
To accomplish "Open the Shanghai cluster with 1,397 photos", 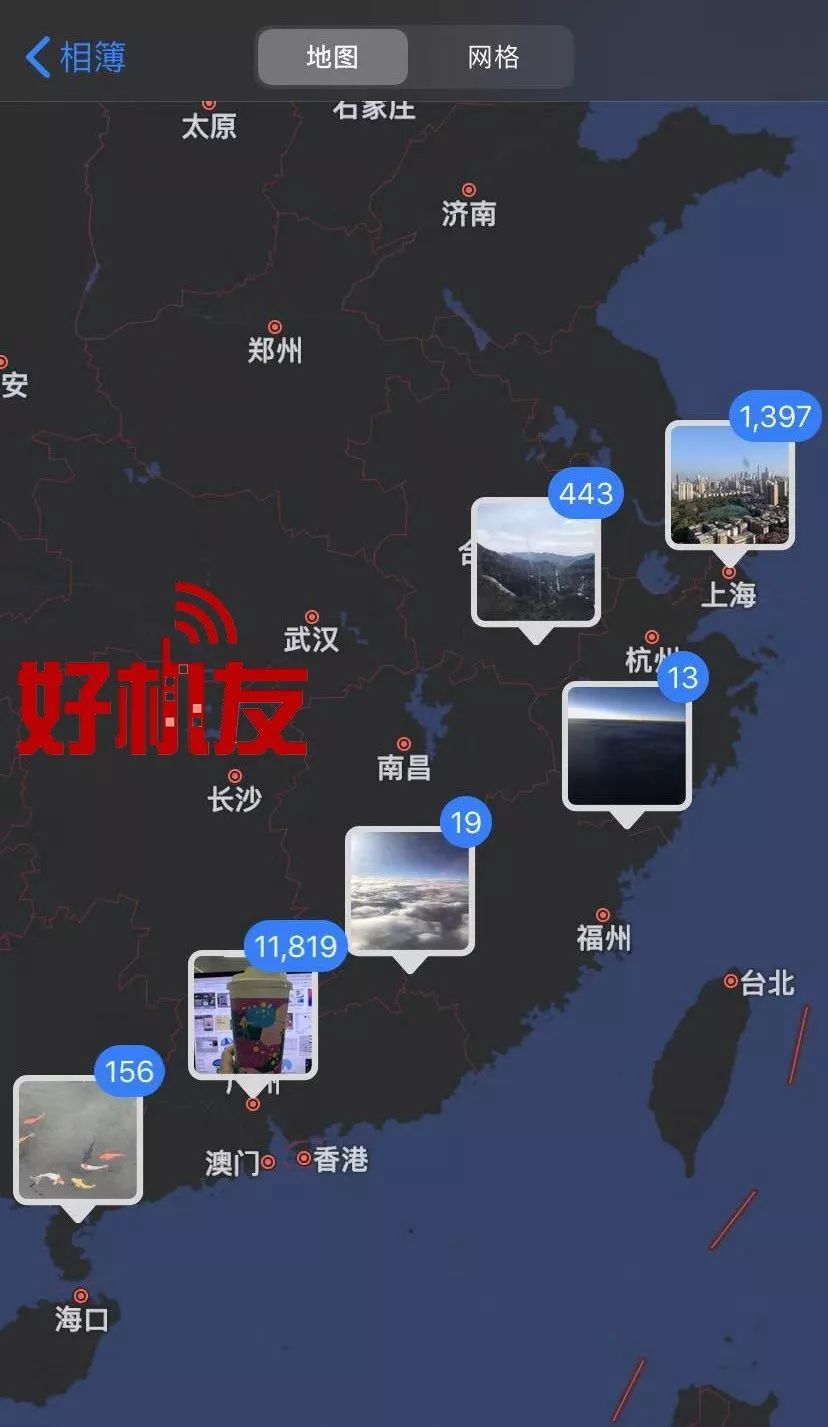I will 730,486.
